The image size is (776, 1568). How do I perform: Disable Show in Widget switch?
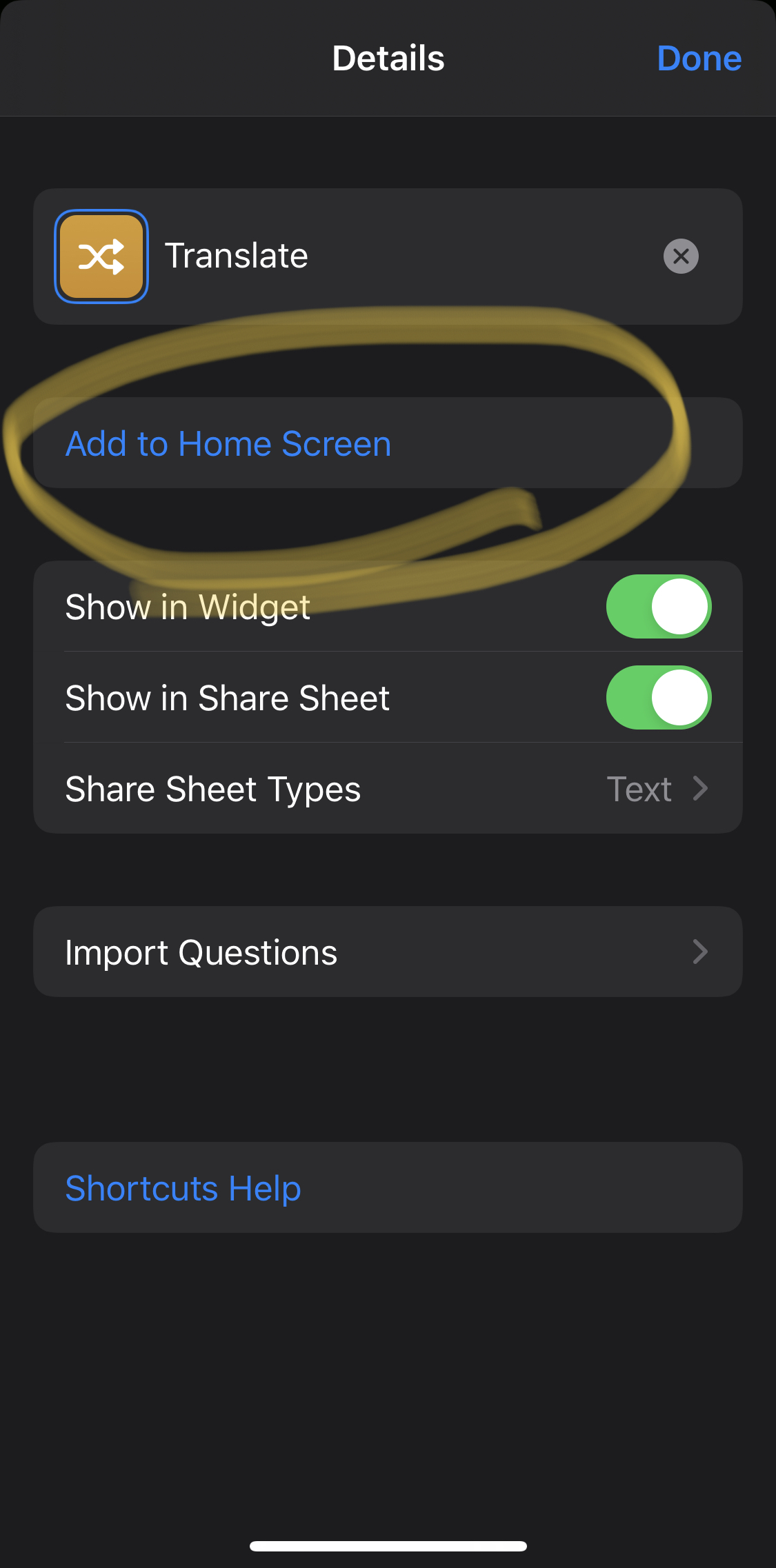click(x=658, y=607)
